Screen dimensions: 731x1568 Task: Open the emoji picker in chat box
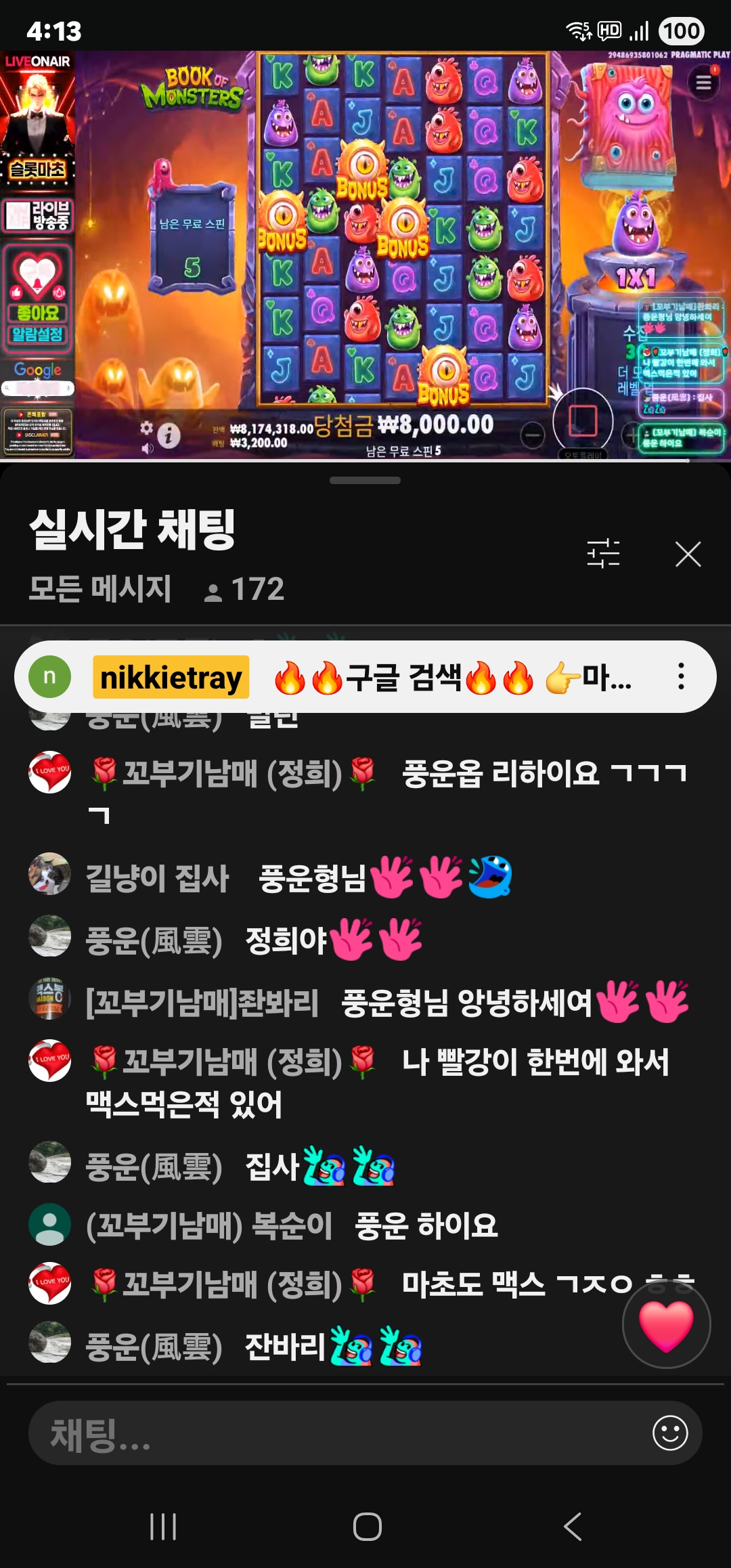pos(670,1433)
